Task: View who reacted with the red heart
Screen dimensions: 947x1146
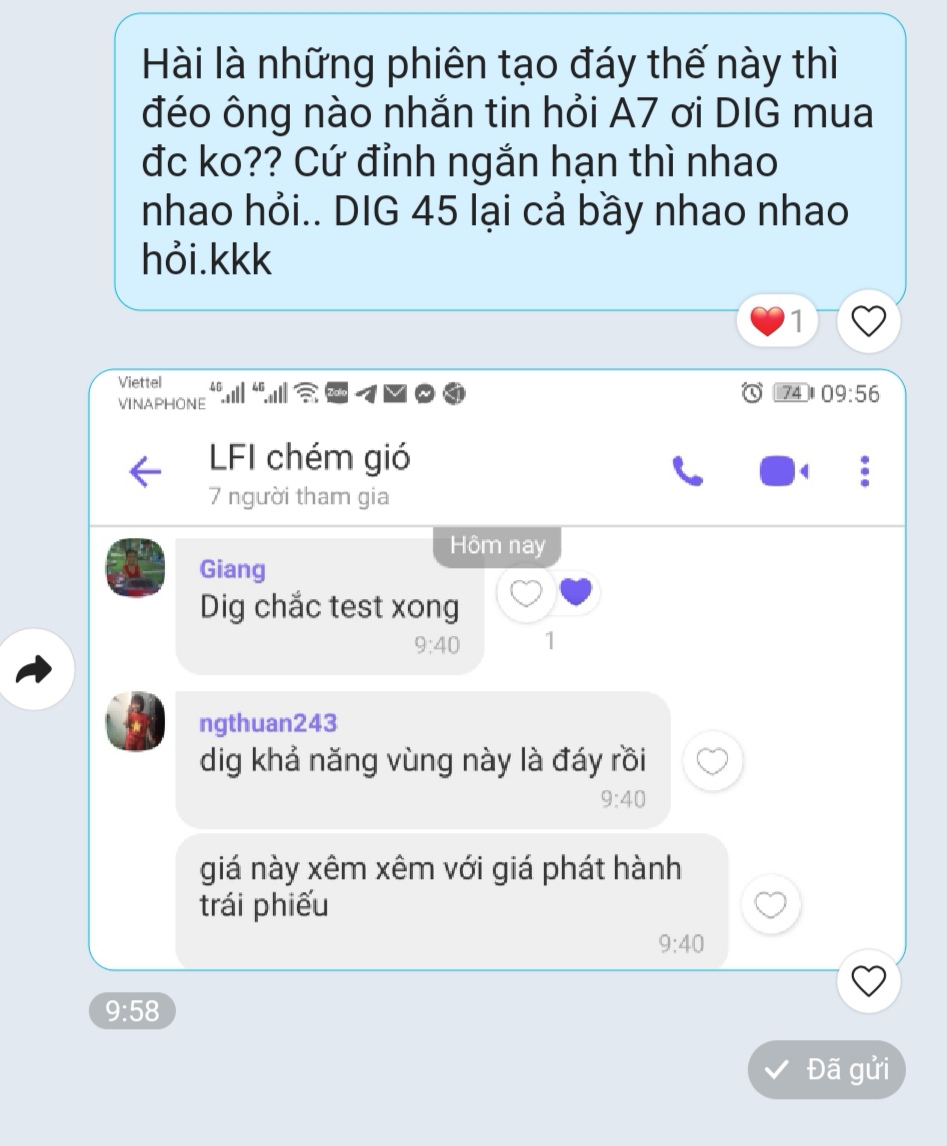Action: coord(778,322)
